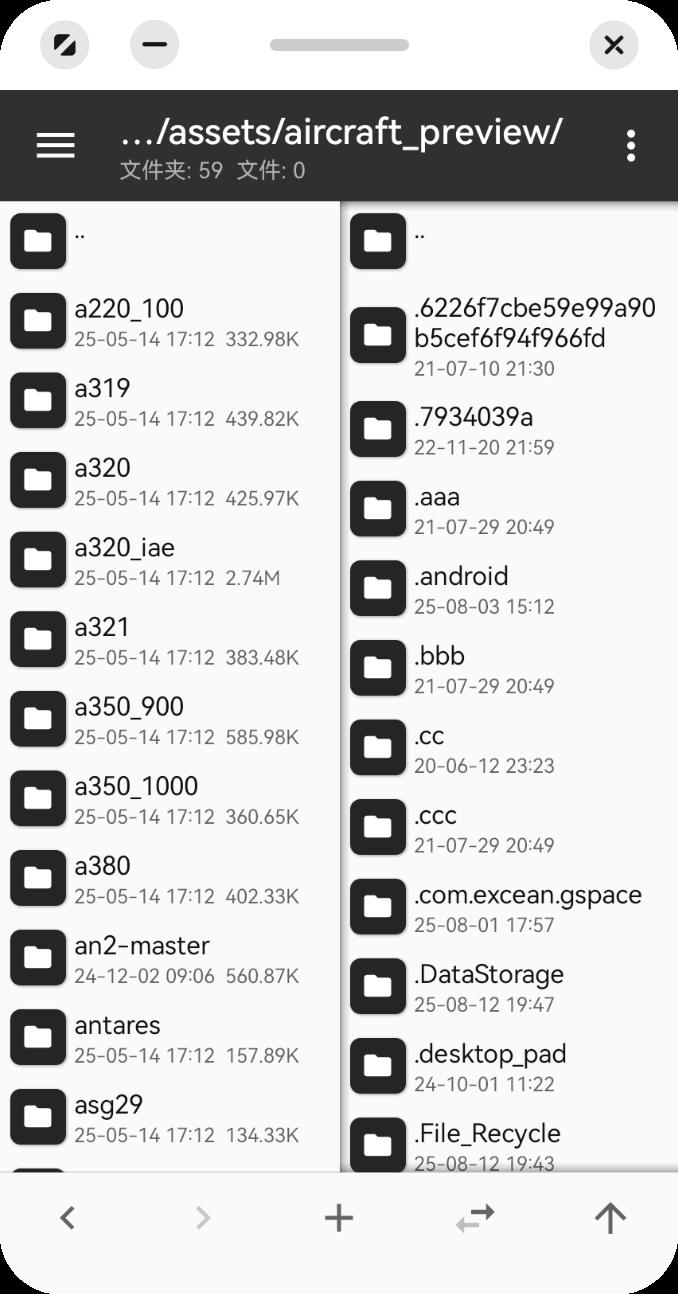This screenshot has height=1294, width=678.
Task: Go back using the bottom left arrow
Action: pyautogui.click(x=67, y=1218)
